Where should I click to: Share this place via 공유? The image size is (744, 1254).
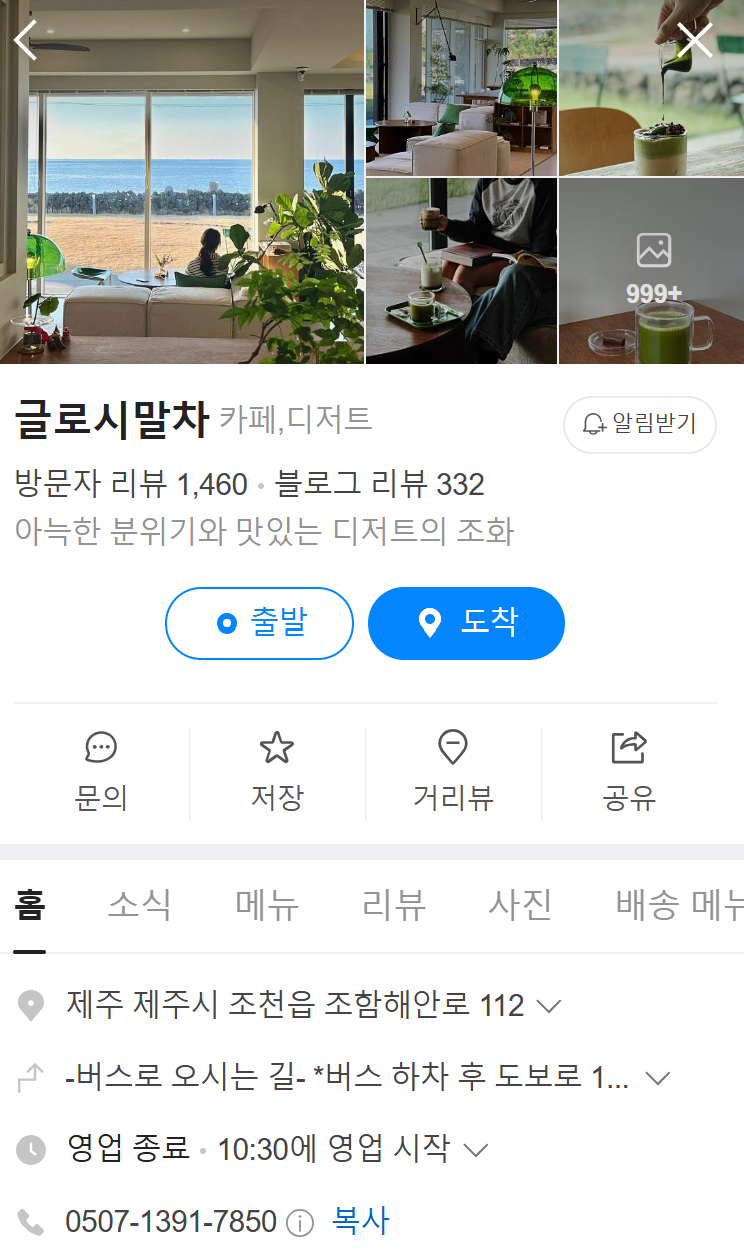[629, 771]
